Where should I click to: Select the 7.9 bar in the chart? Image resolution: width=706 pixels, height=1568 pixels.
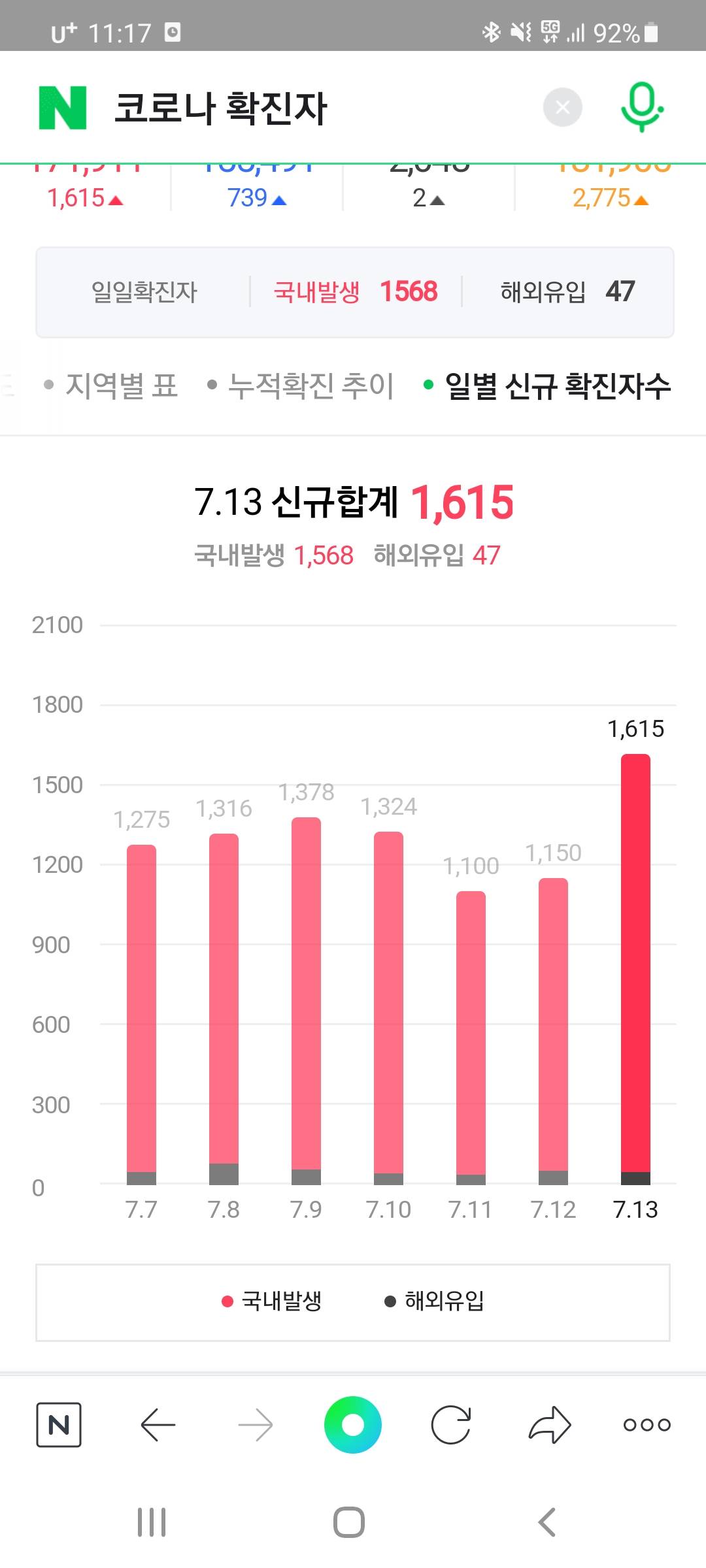306,1000
